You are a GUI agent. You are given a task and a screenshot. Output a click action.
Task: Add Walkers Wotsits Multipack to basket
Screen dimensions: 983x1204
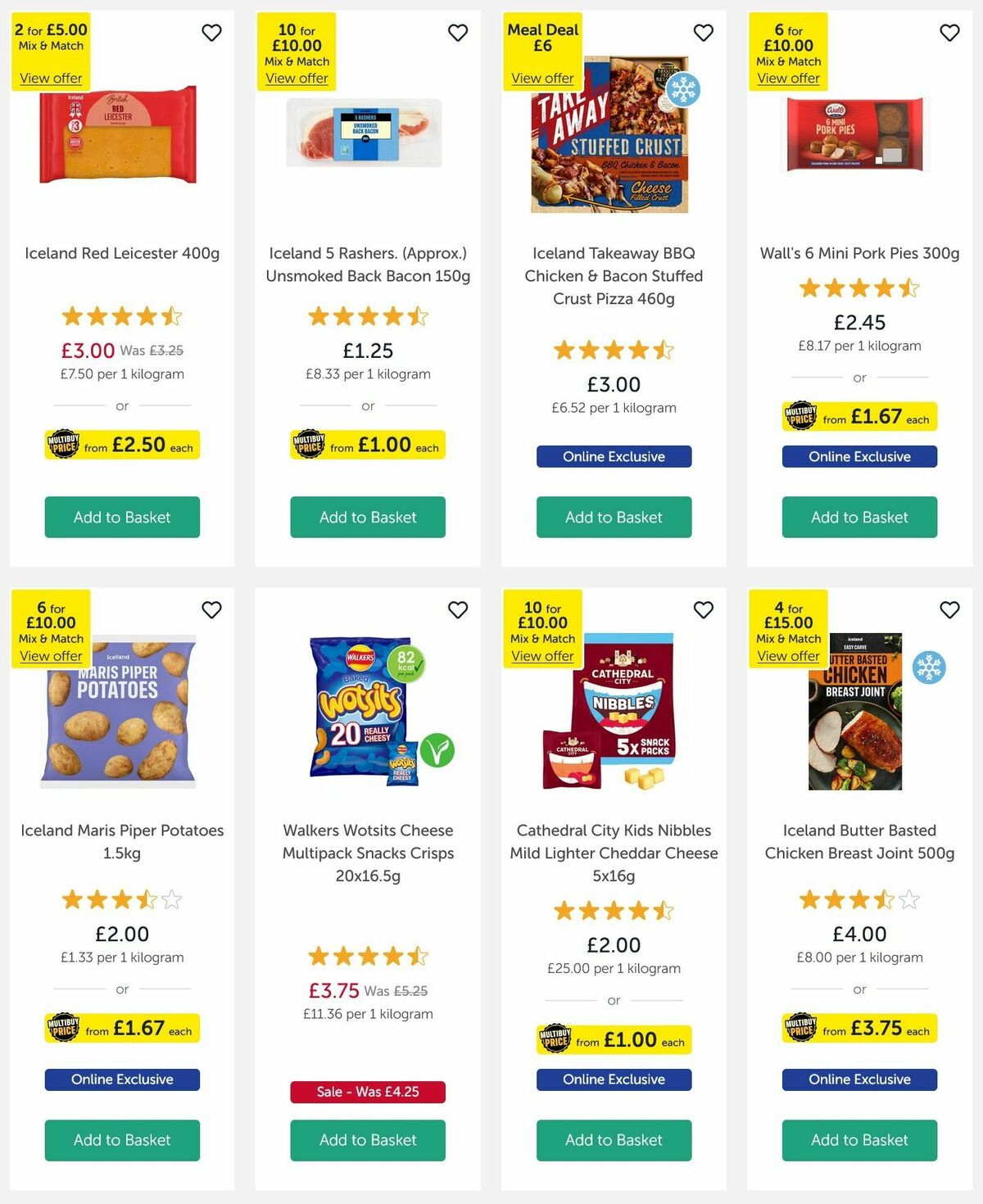tap(367, 1140)
